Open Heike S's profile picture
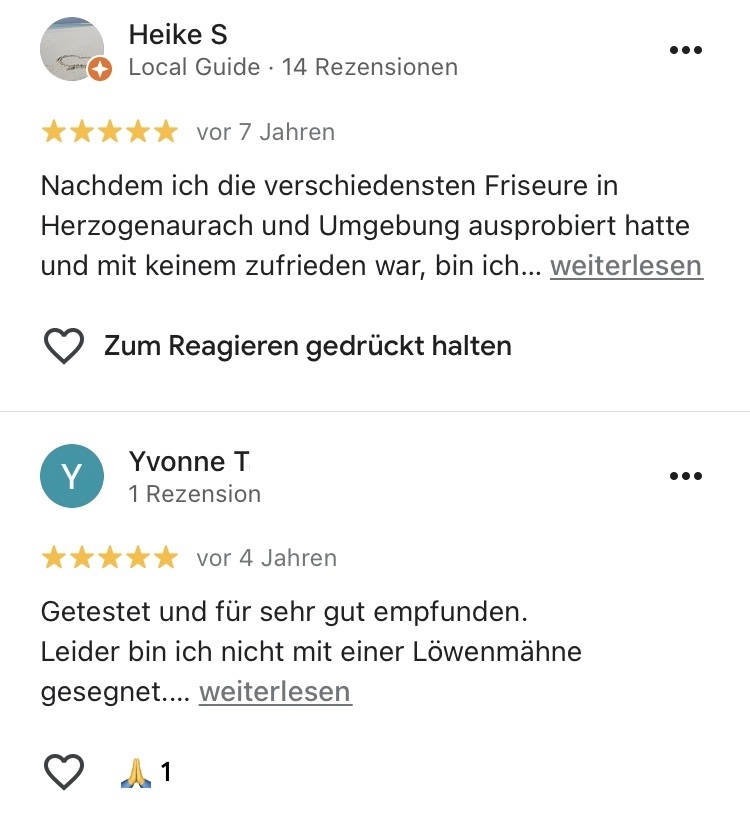 (72, 50)
